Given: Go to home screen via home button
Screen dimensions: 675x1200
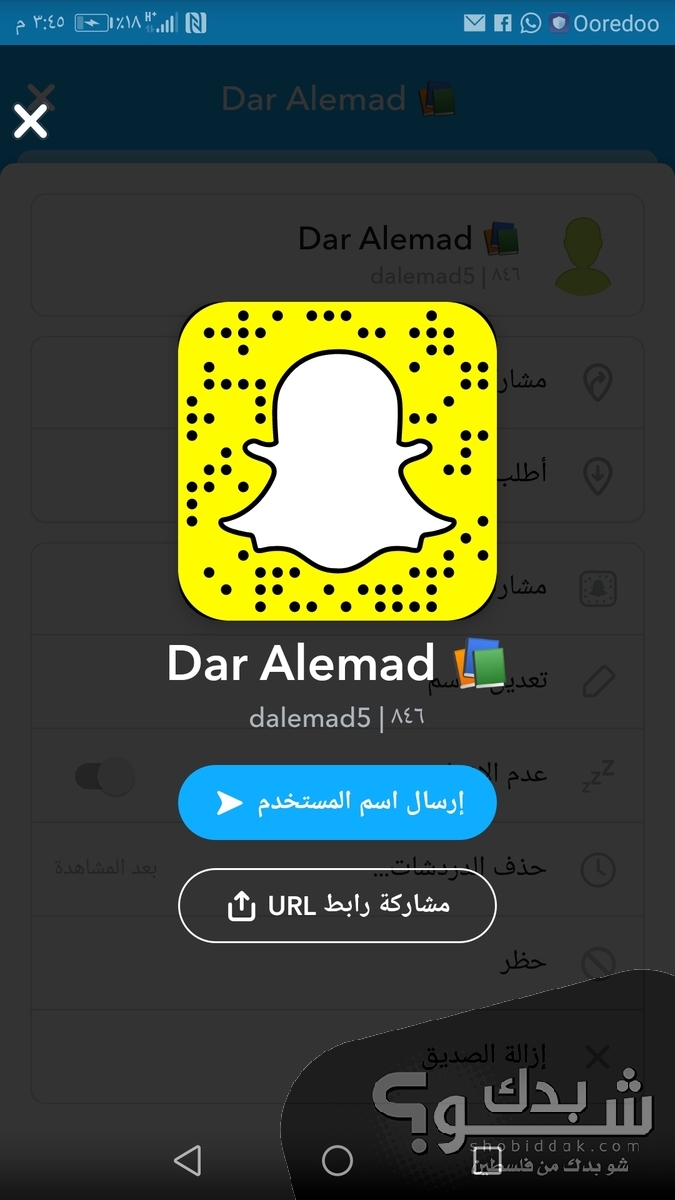Looking at the screenshot, I should 337,1160.
